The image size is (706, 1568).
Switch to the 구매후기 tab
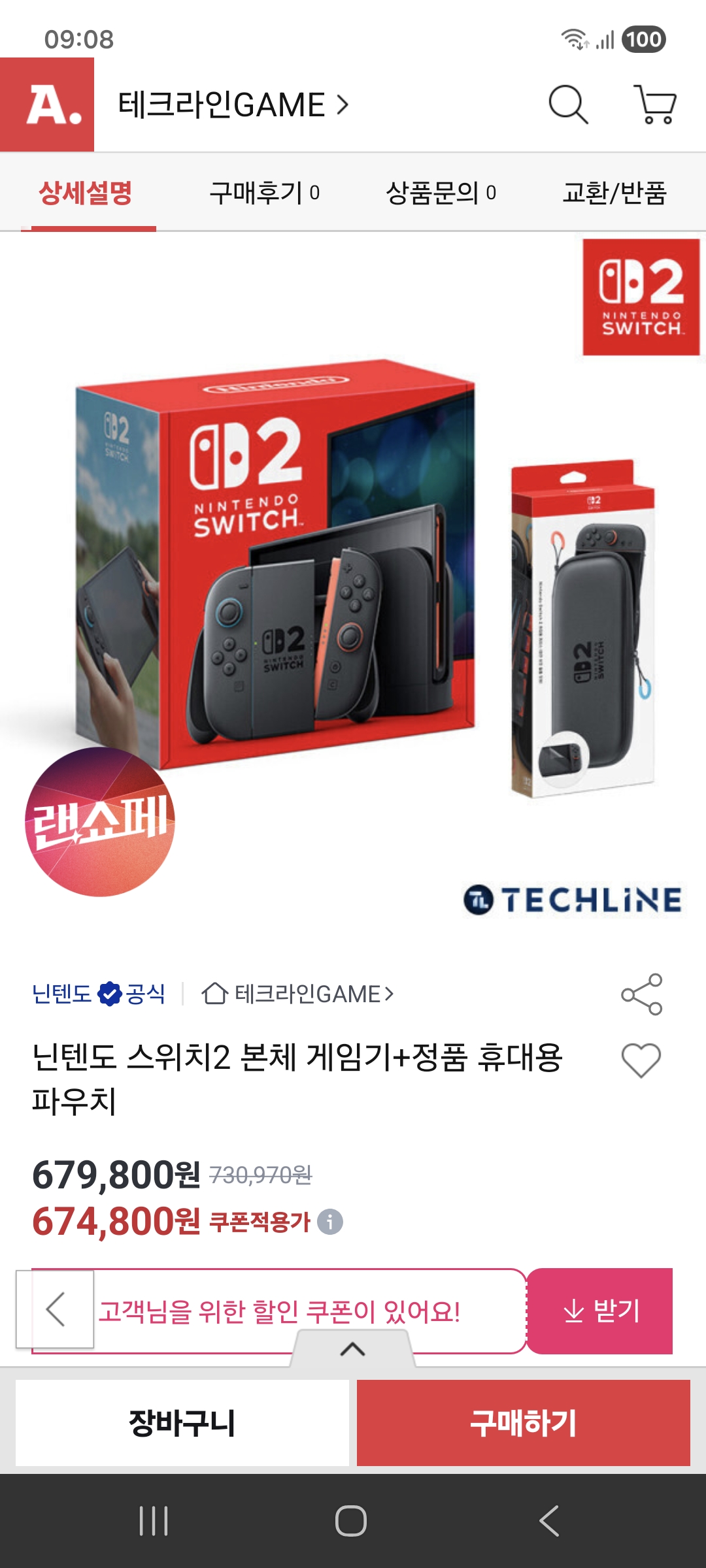pos(264,193)
